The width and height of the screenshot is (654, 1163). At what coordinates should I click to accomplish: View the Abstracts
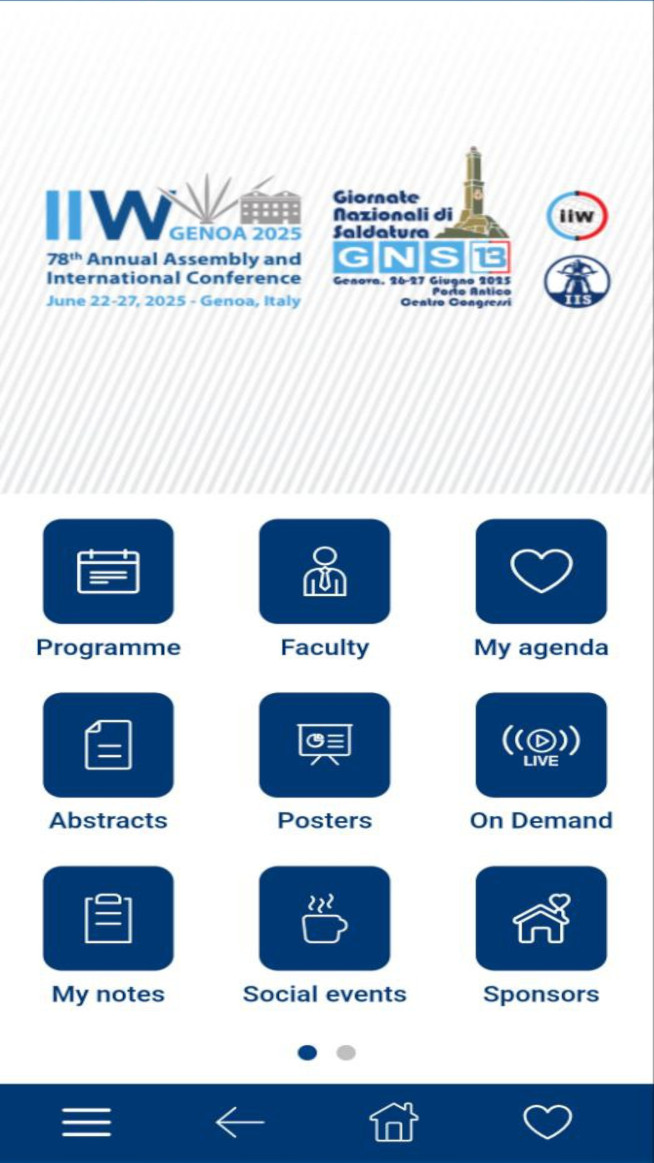pos(108,745)
